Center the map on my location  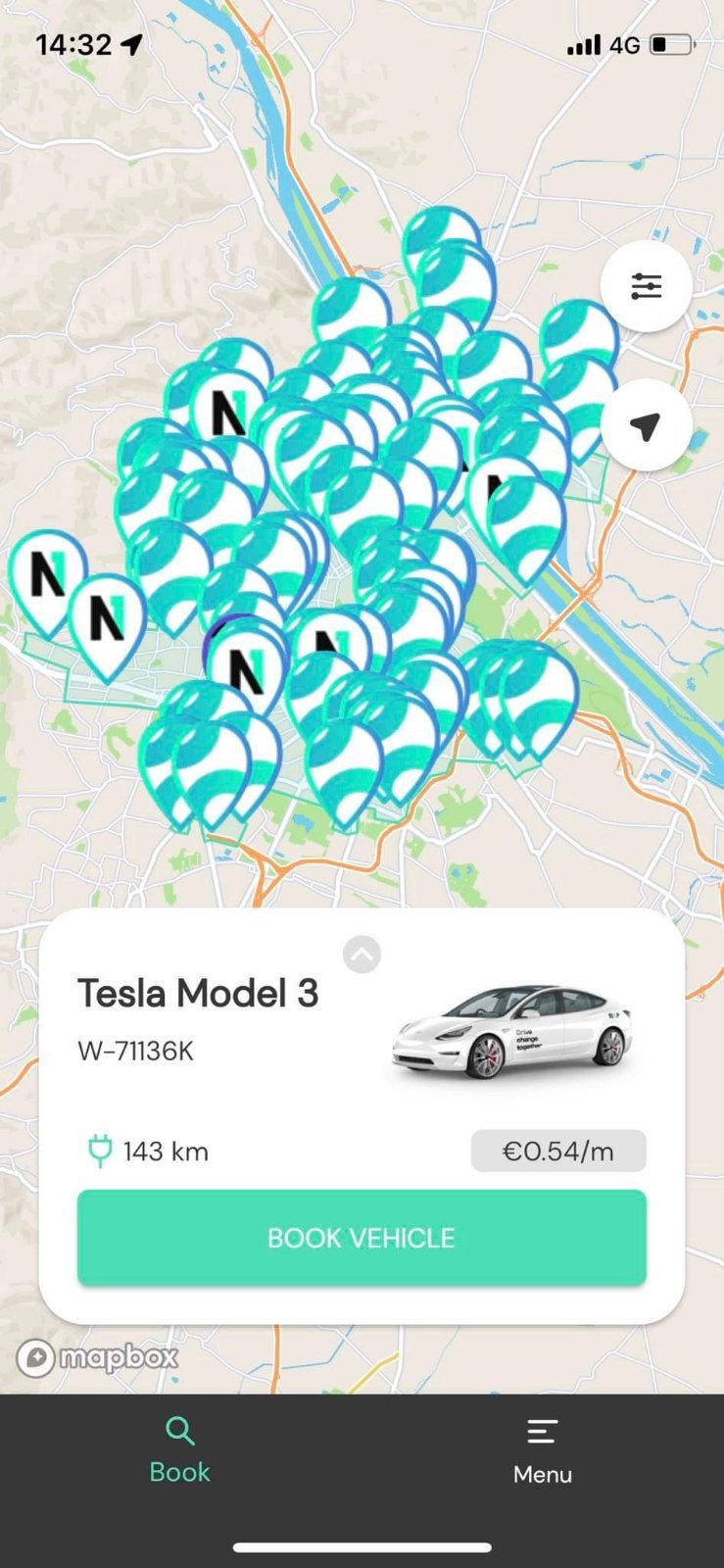[x=646, y=425]
